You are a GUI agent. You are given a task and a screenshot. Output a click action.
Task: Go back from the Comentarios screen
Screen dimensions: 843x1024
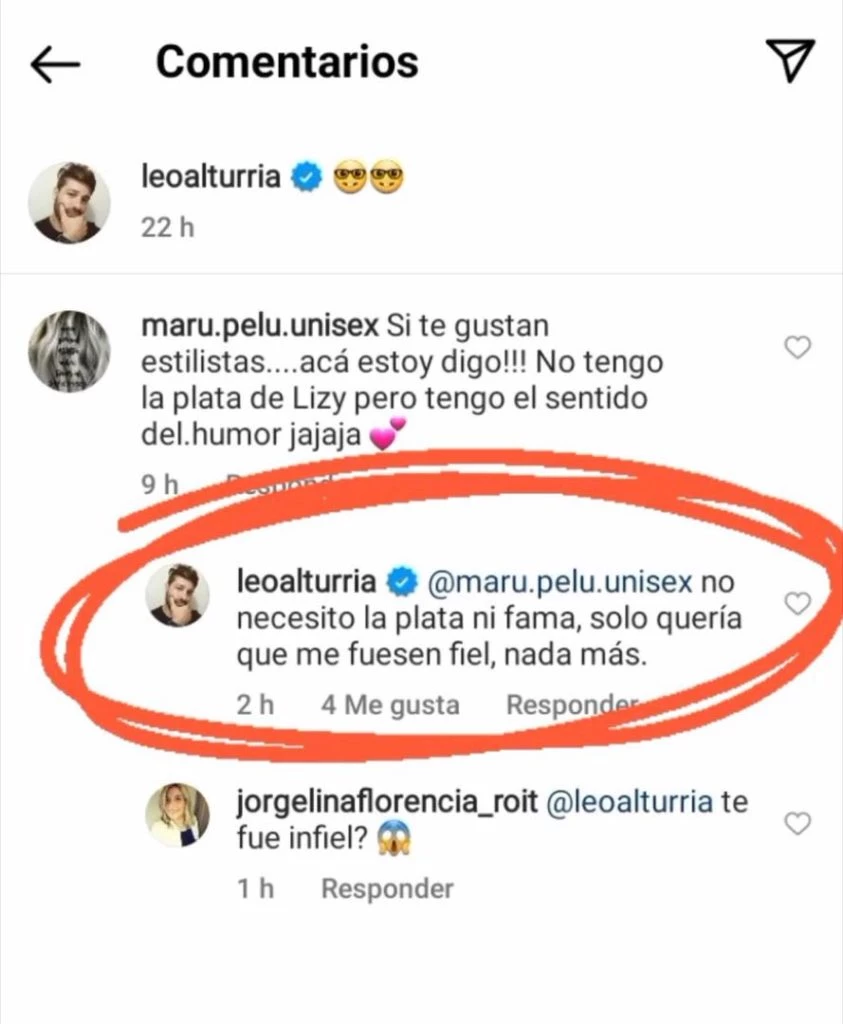tap(55, 64)
